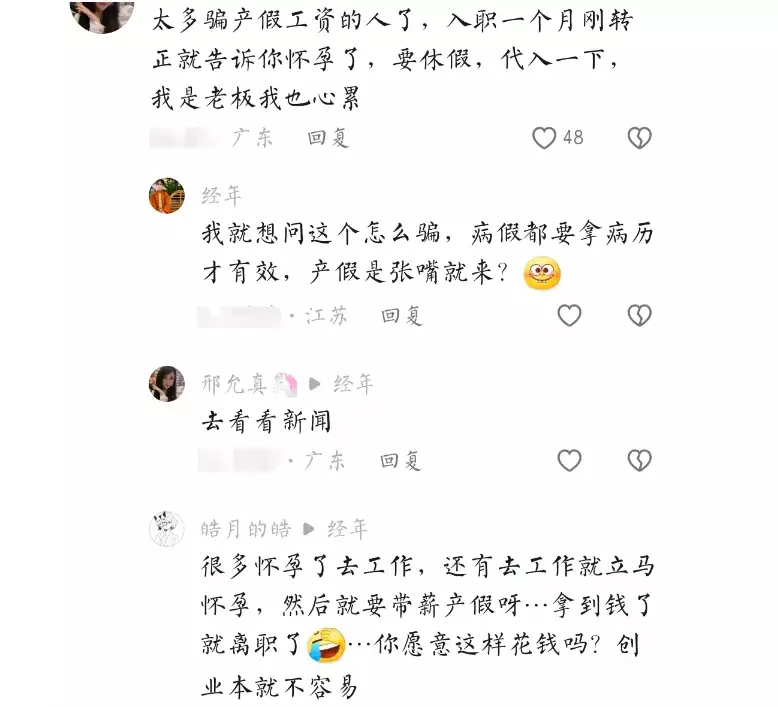Image resolution: width=778 pixels, height=707 pixels.
Task: Reply to 经年's 江苏 comment
Action: point(402,316)
